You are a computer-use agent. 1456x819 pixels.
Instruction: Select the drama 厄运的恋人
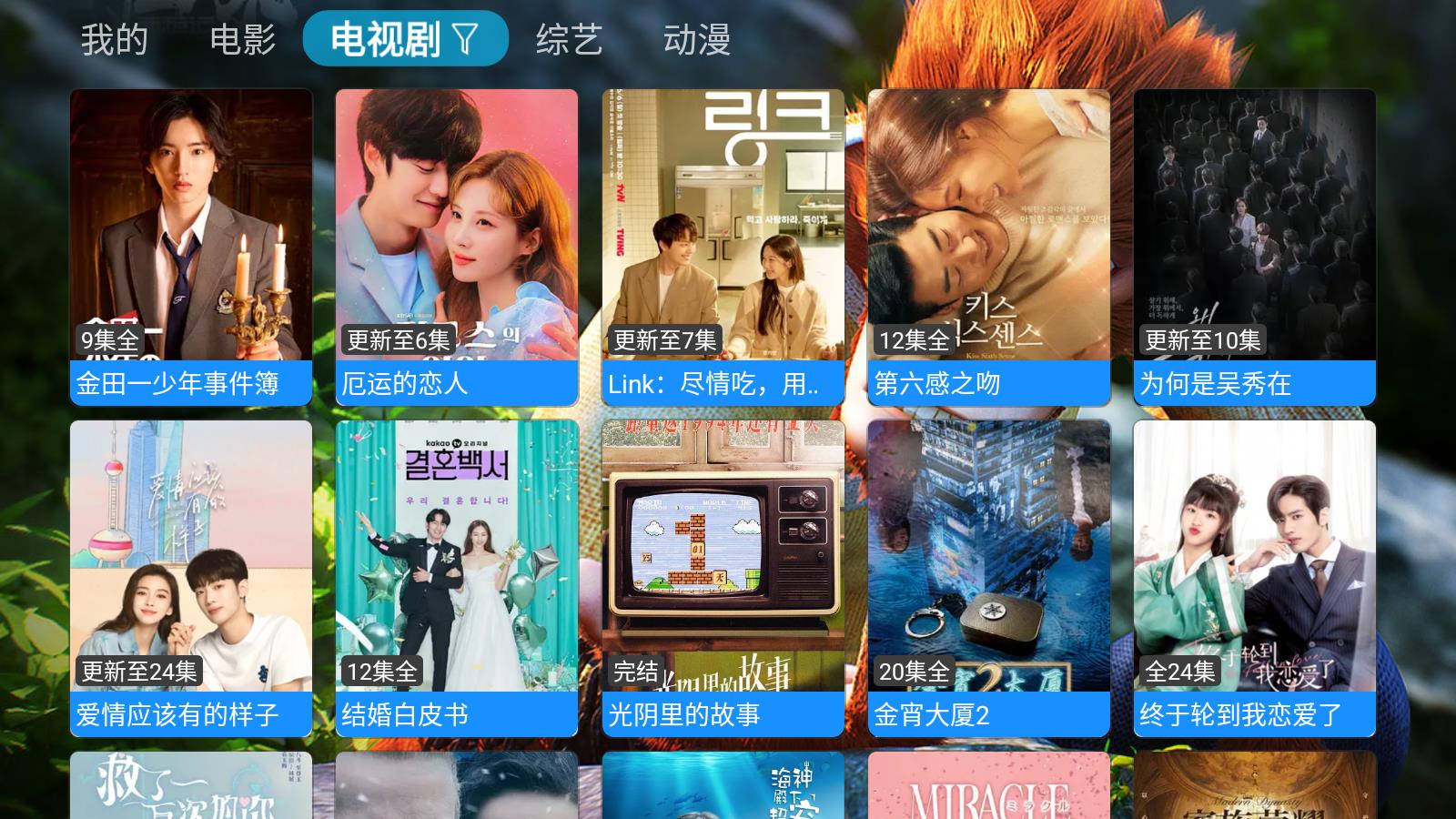tap(457, 247)
